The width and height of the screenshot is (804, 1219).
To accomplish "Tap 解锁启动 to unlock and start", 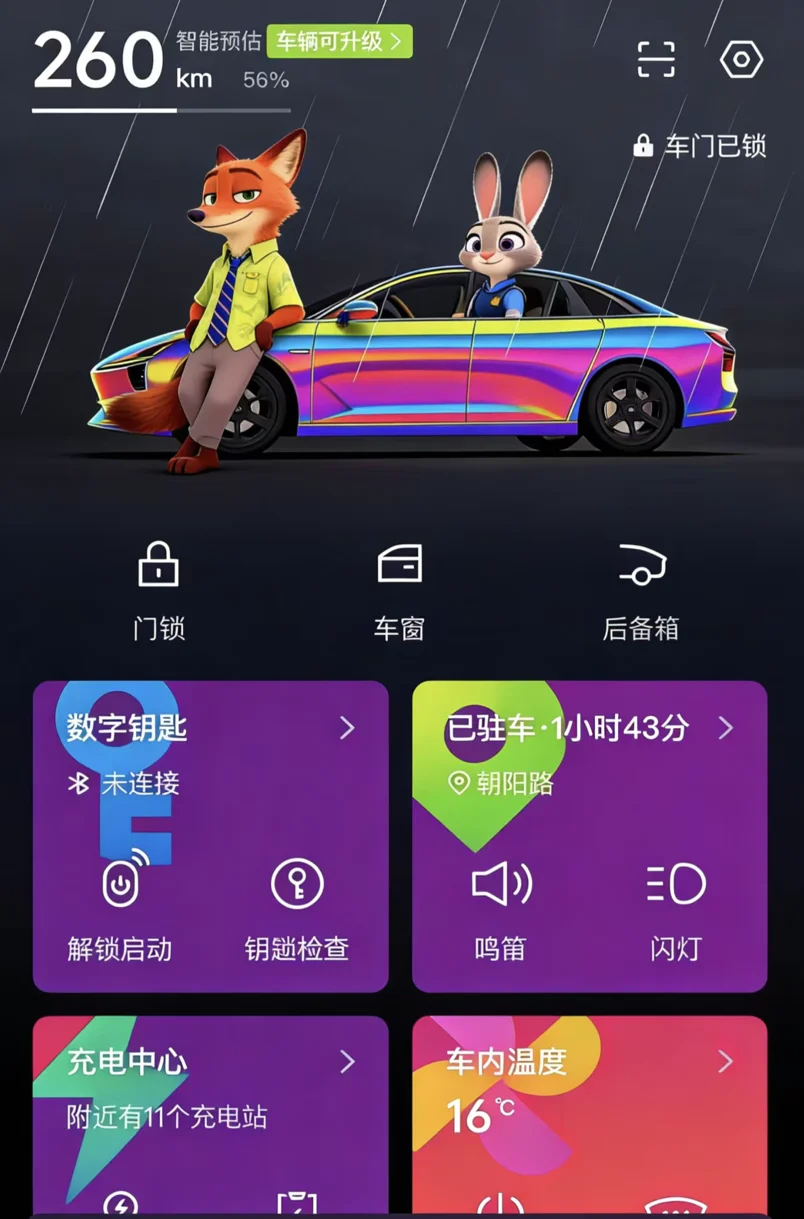I will tap(120, 906).
